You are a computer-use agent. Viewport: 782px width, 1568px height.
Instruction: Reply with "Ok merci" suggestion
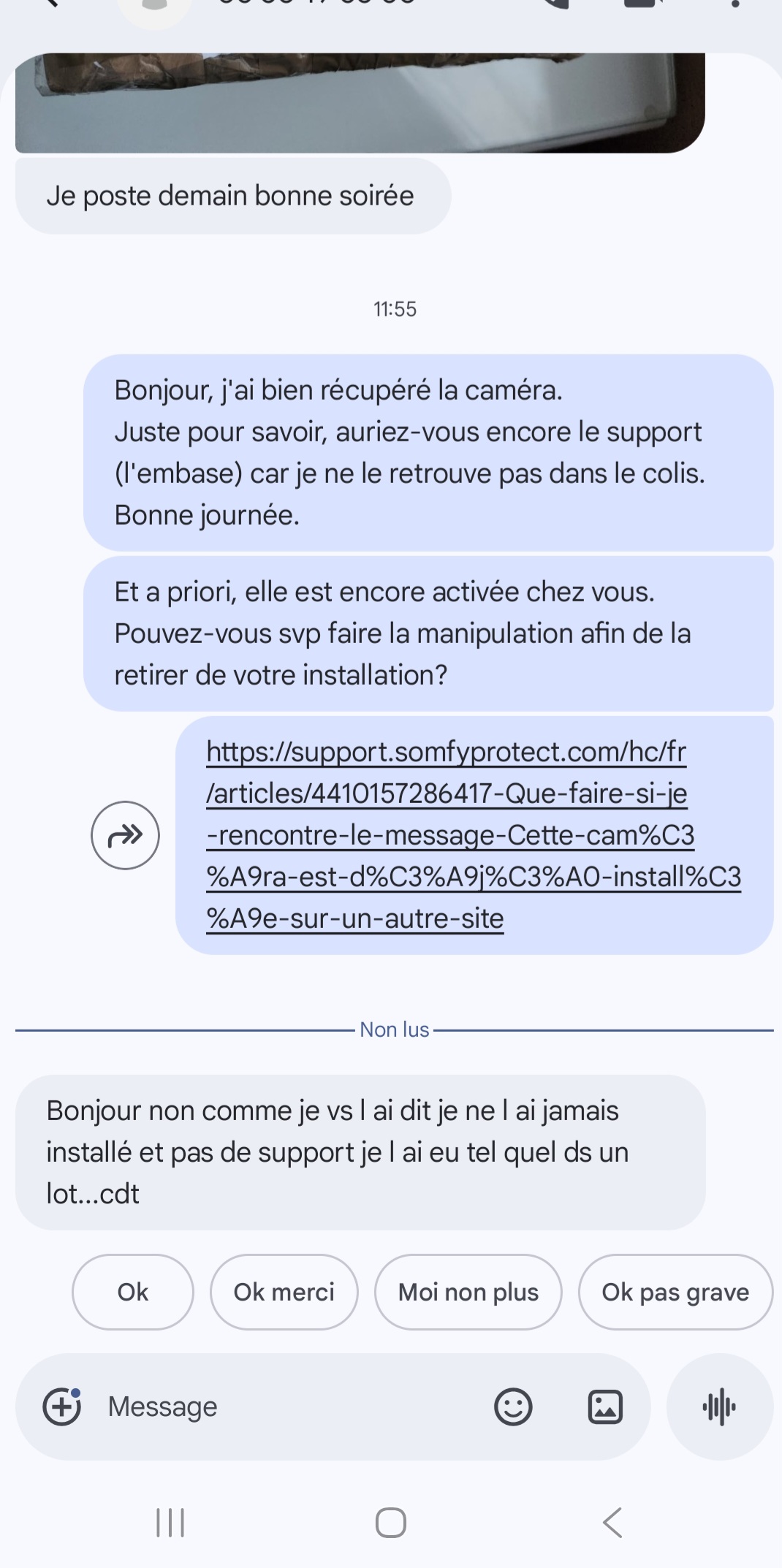(284, 1292)
